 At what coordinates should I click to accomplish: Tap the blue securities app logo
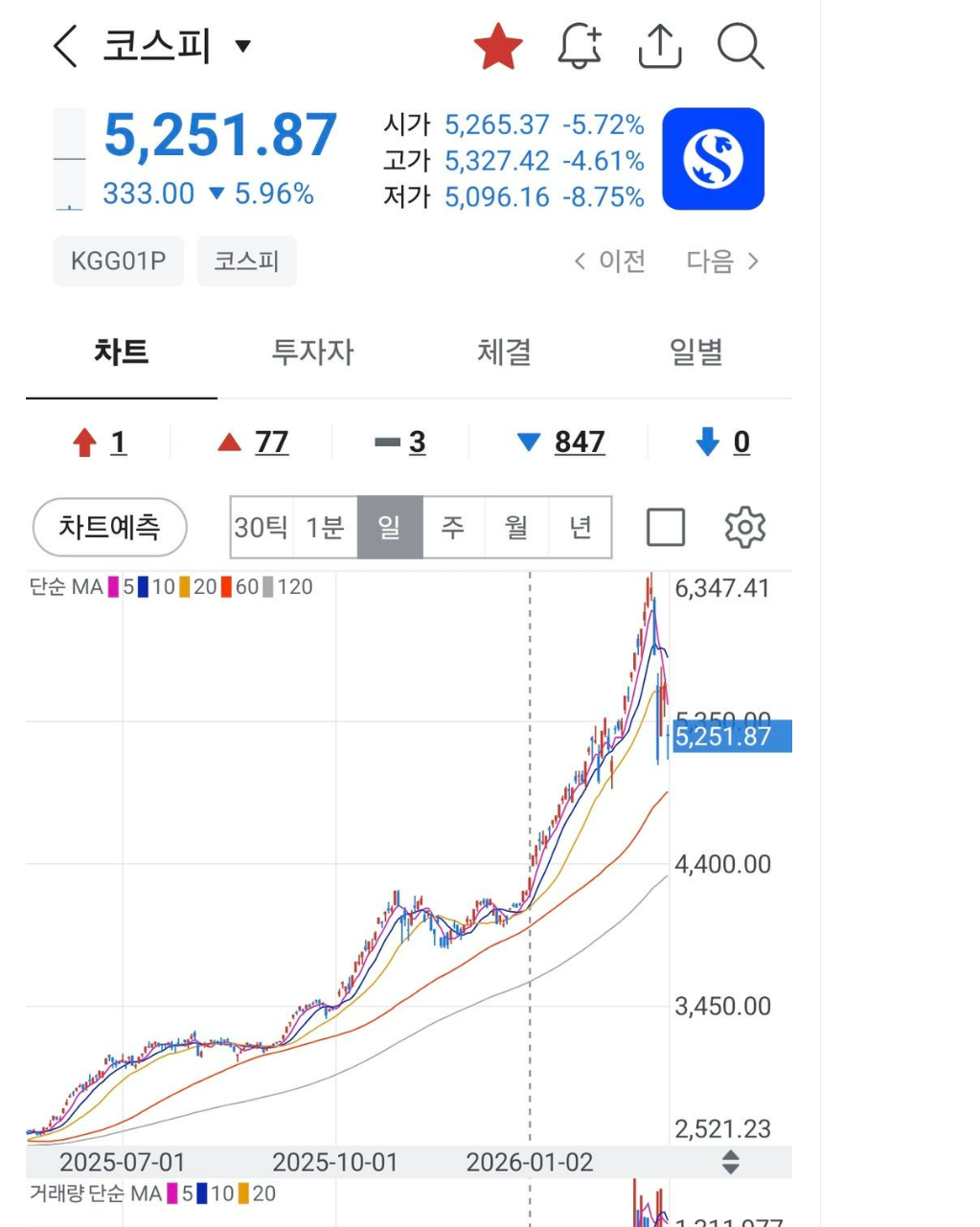click(714, 158)
